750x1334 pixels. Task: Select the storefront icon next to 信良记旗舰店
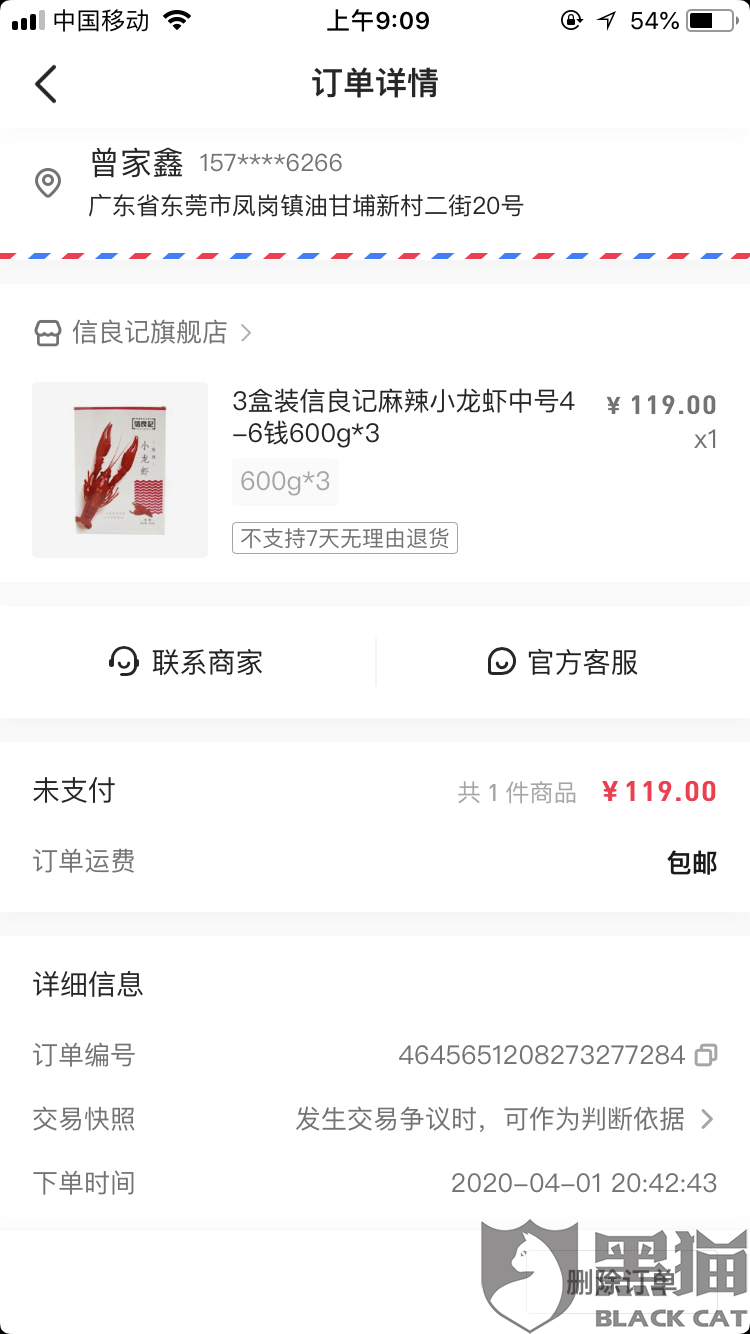pos(48,331)
